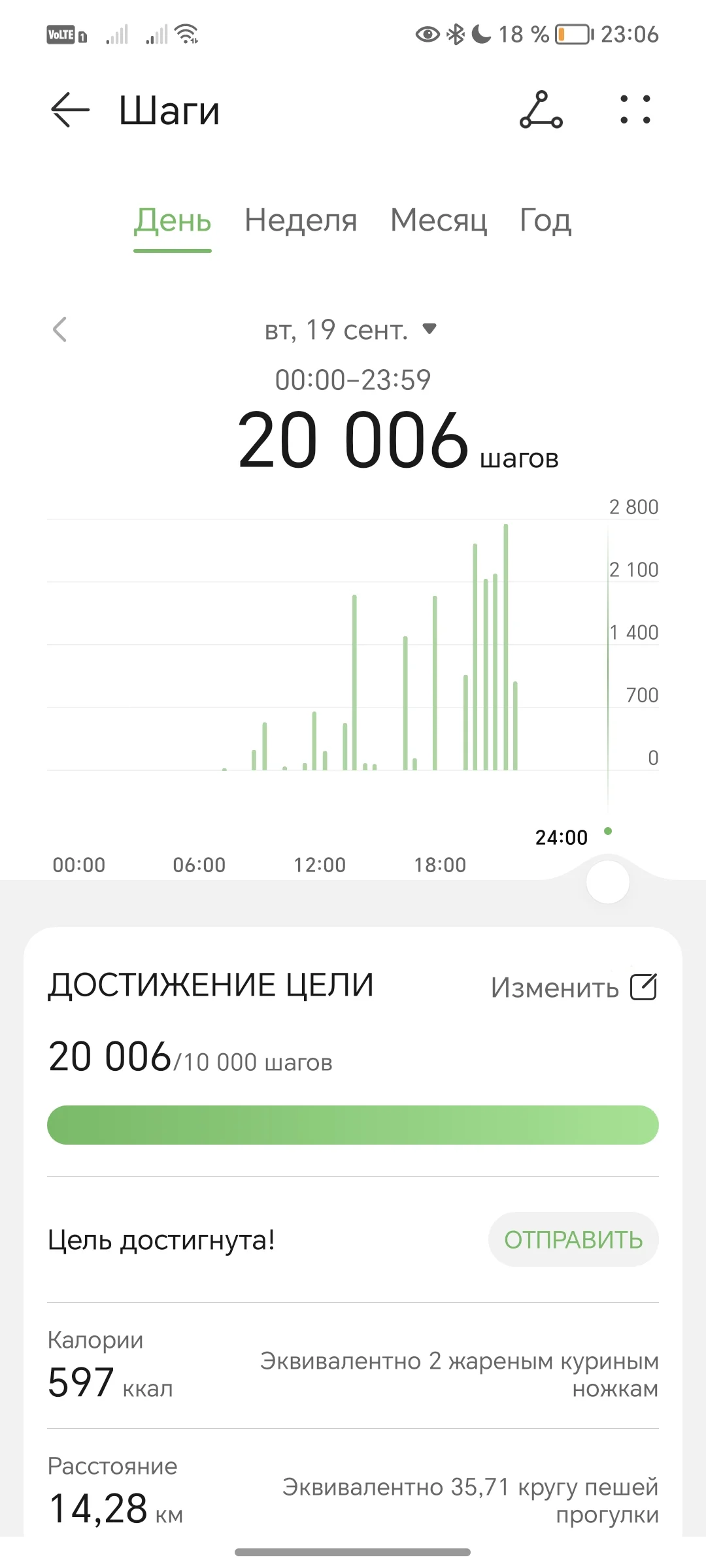This screenshot has width=706, height=1568.
Task: Open the date picker for вт, 19 сент.
Action: tap(346, 330)
